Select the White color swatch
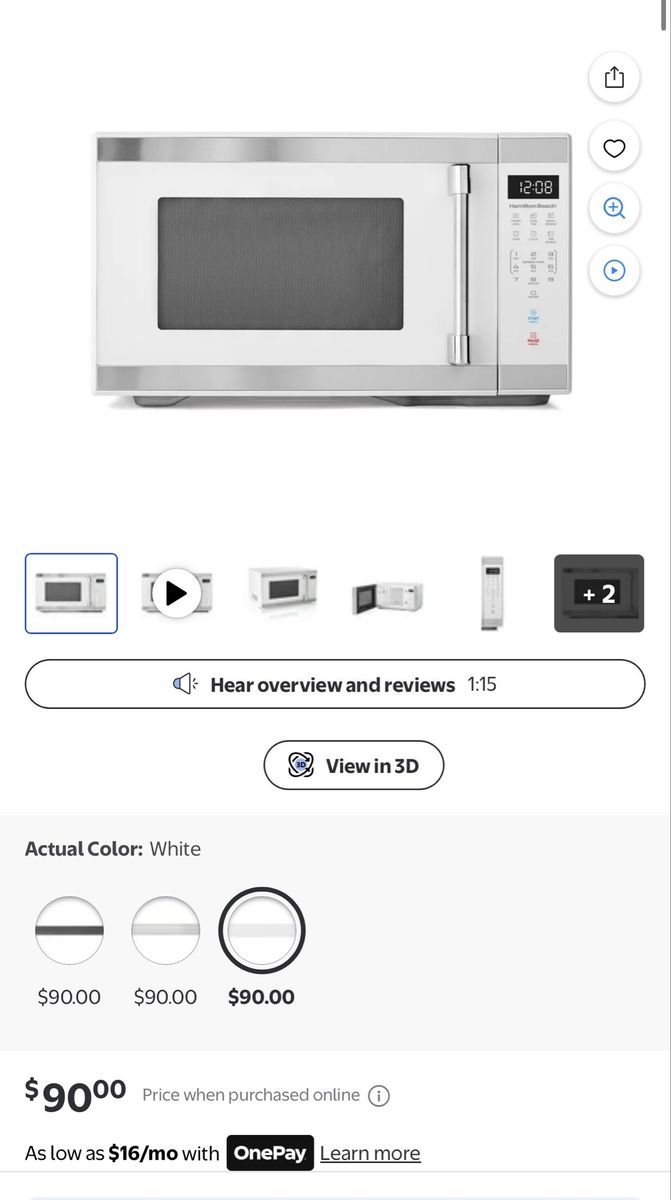The height and width of the screenshot is (1200, 671). coord(261,931)
